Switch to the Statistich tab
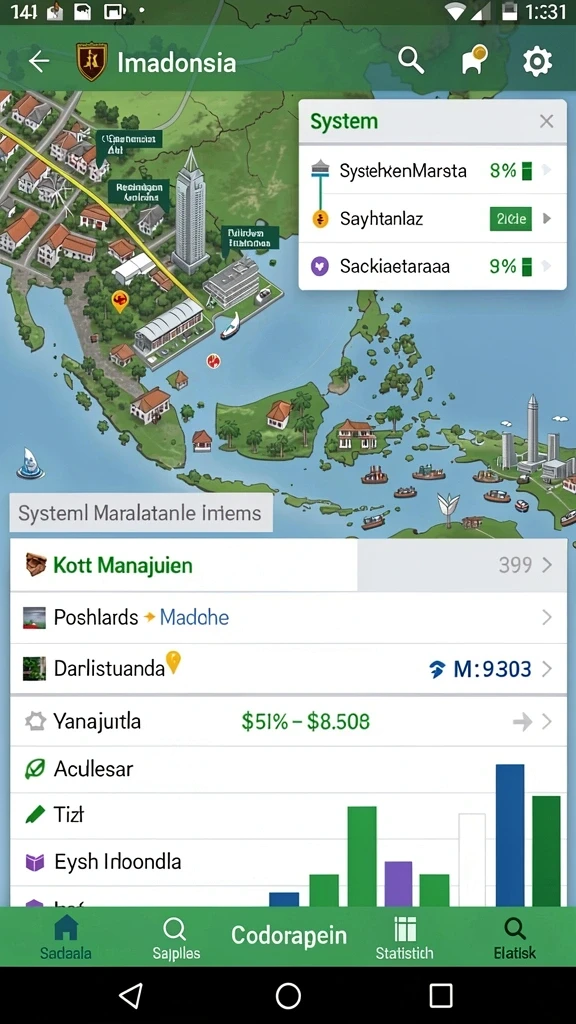This screenshot has height=1024, width=576. point(404,938)
